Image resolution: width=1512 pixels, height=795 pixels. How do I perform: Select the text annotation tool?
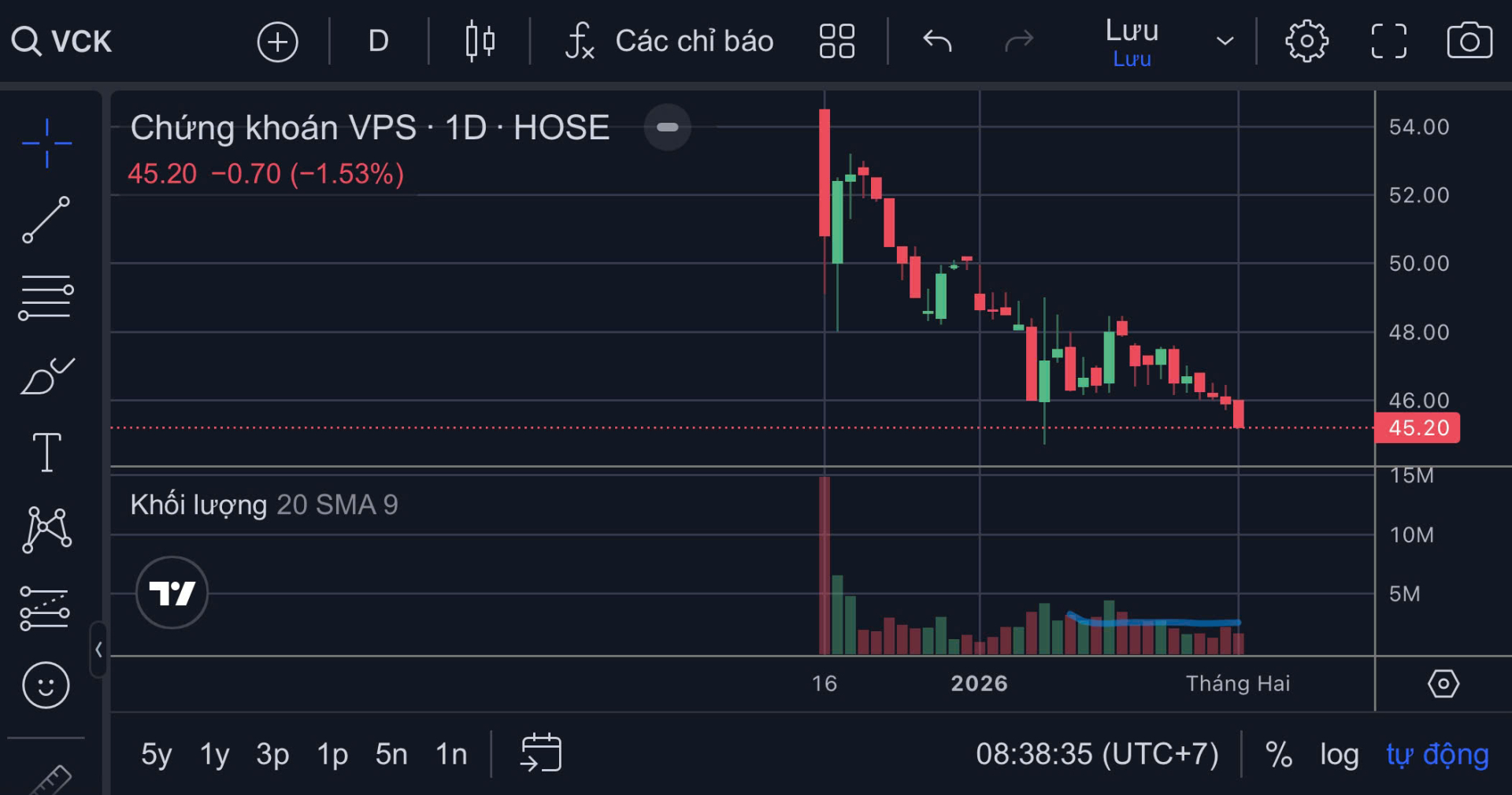pos(46,453)
